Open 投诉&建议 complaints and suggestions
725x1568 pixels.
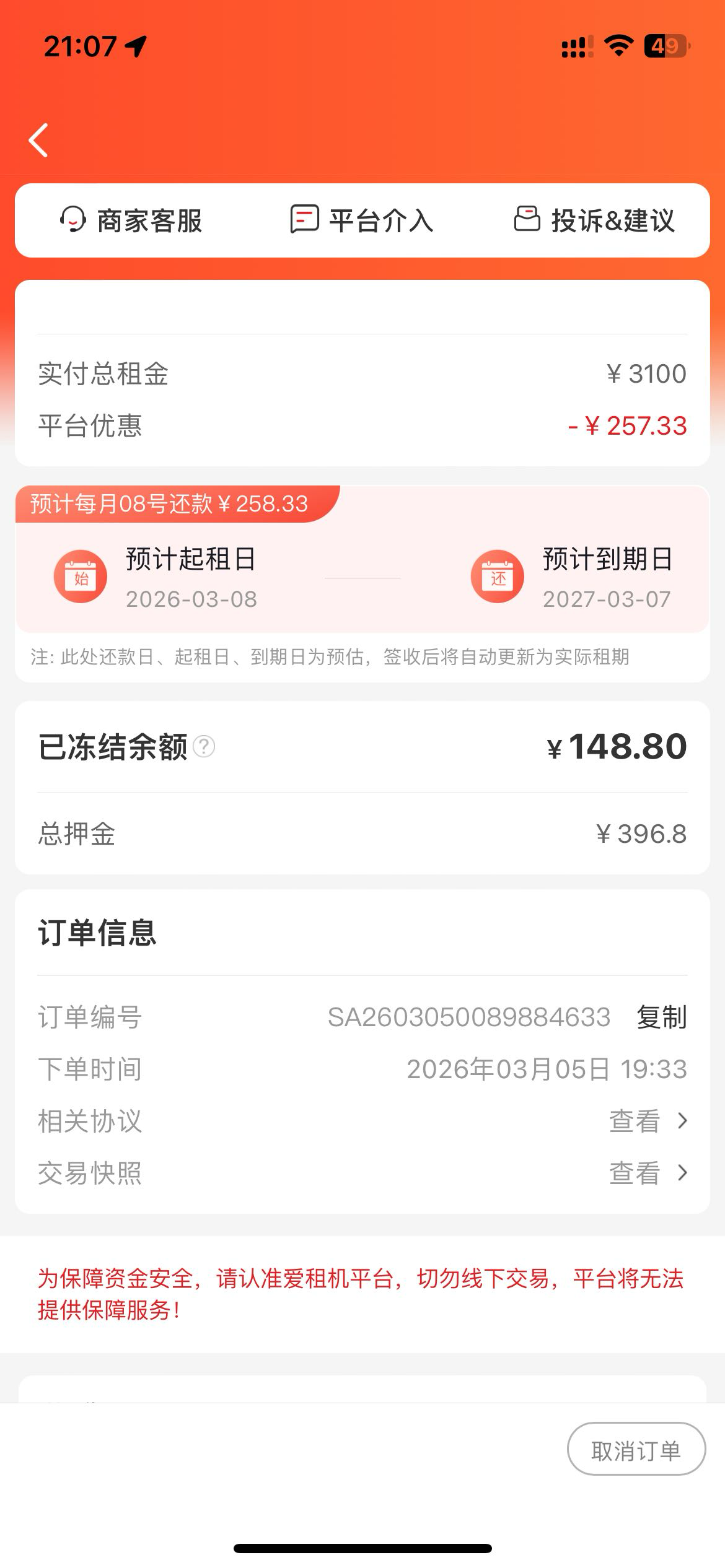point(594,220)
